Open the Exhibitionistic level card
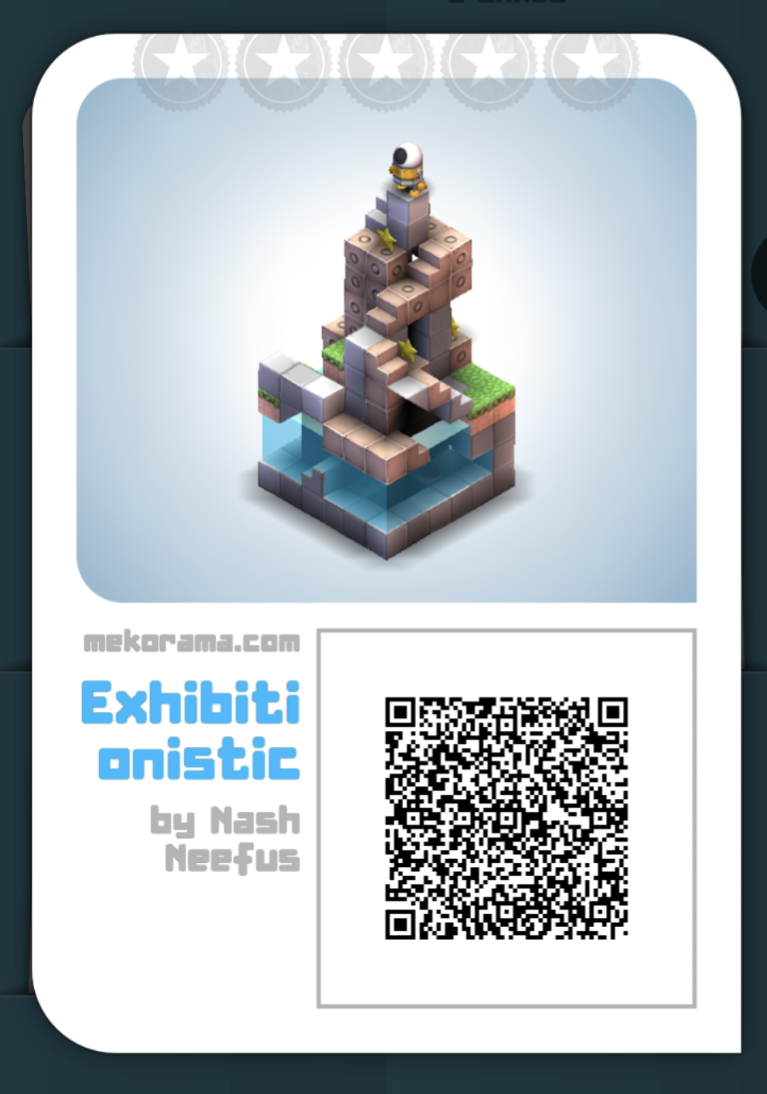Image resolution: width=767 pixels, height=1094 pixels. coord(386,340)
